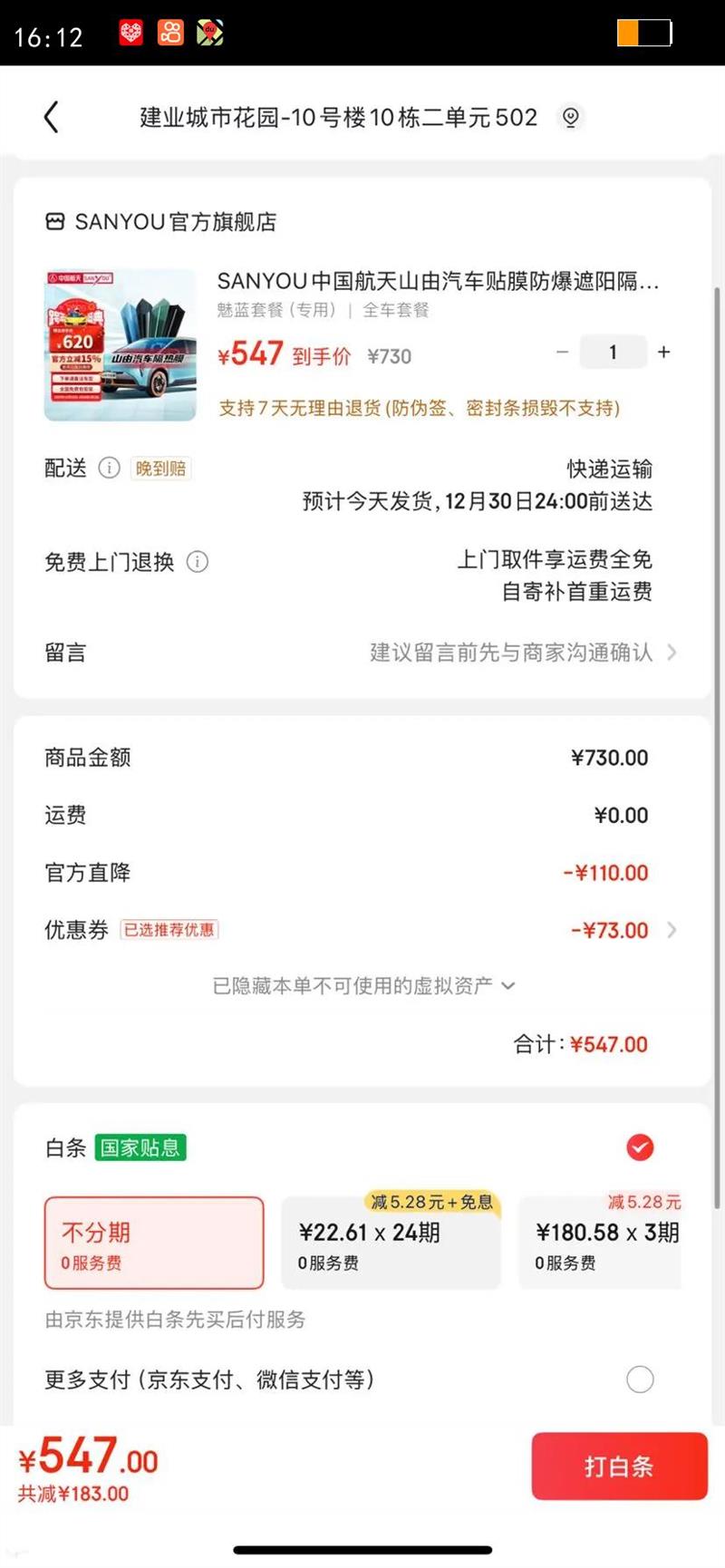Open SANYOU官方旗舰店 store page
Screen dimensions: 725x1568
(161, 222)
